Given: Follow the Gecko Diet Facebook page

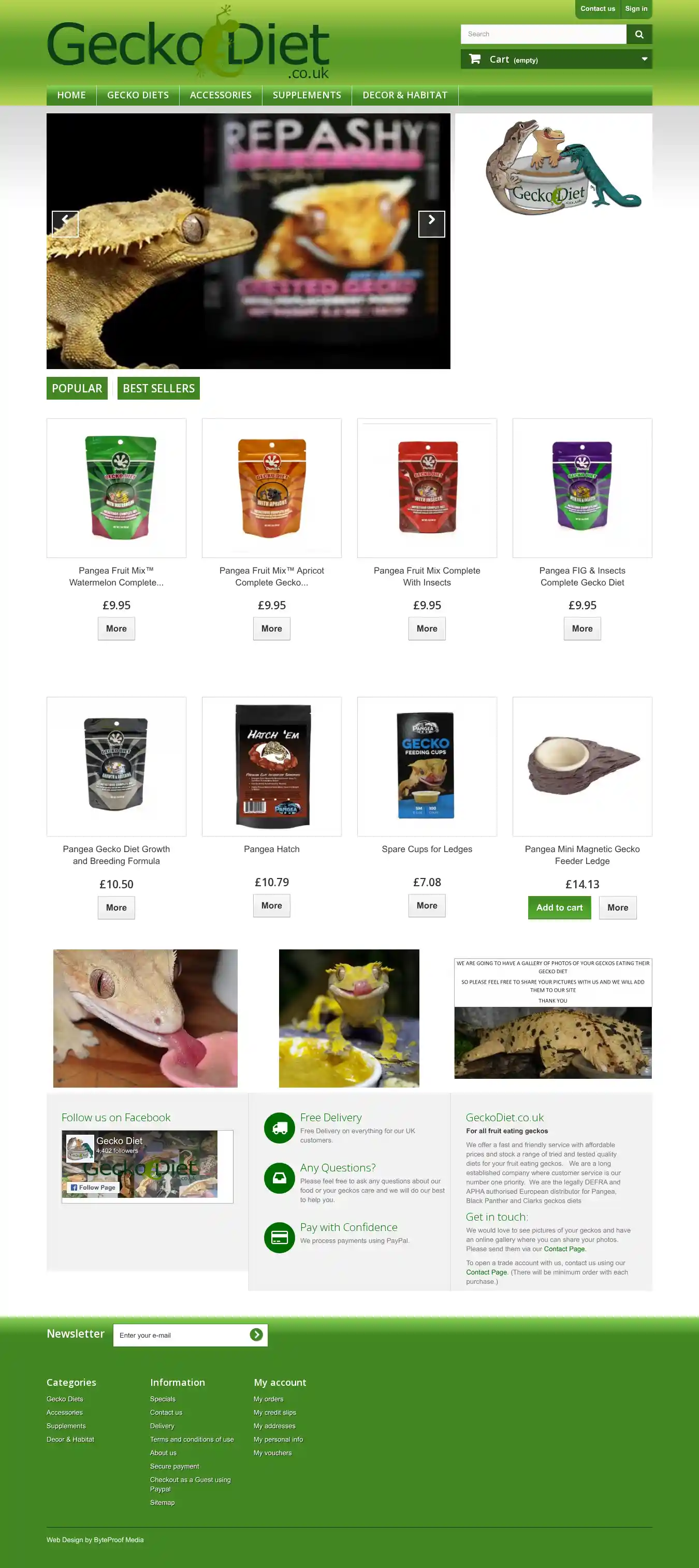Looking at the screenshot, I should (93, 1187).
